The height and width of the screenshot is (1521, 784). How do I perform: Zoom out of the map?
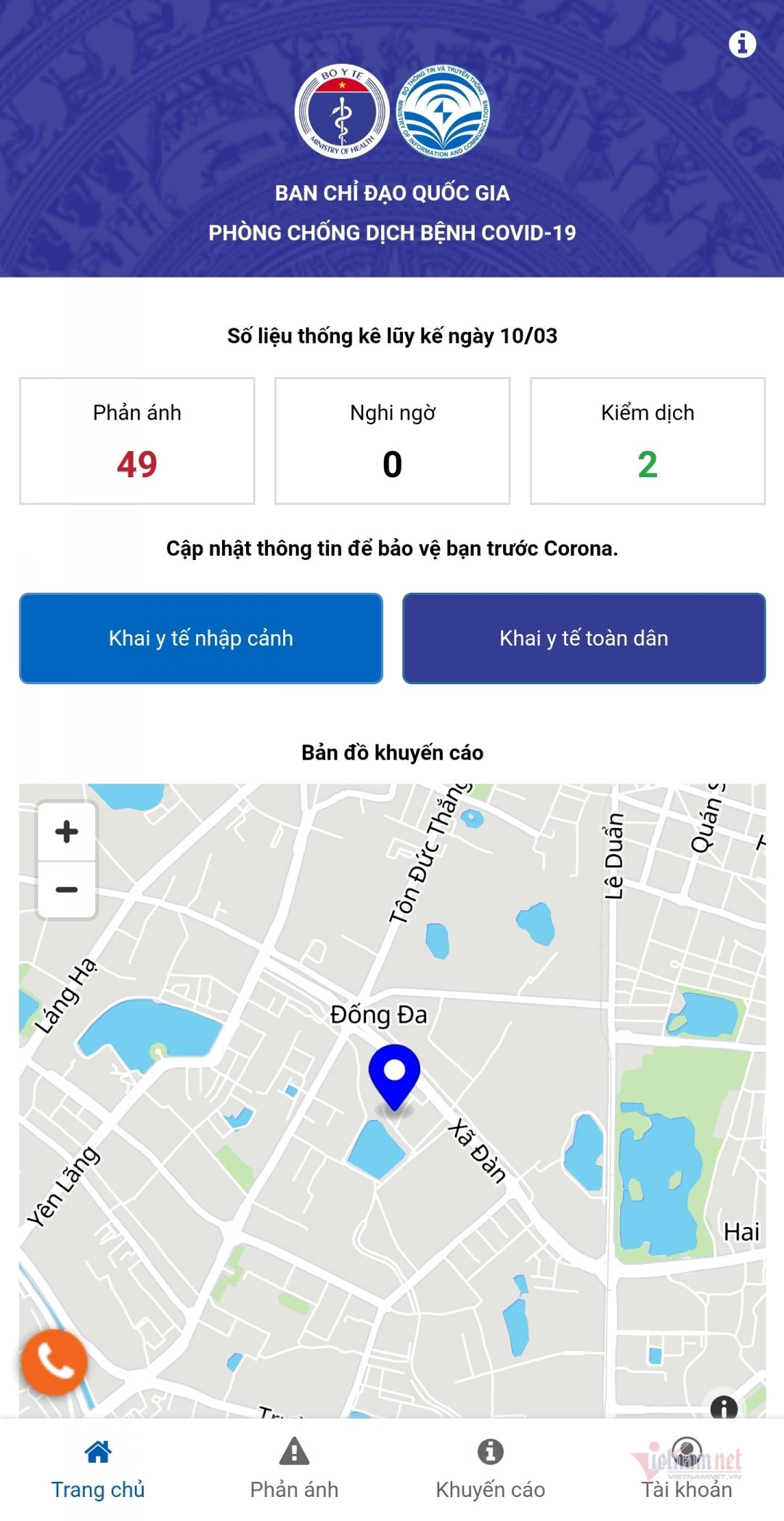point(67,890)
